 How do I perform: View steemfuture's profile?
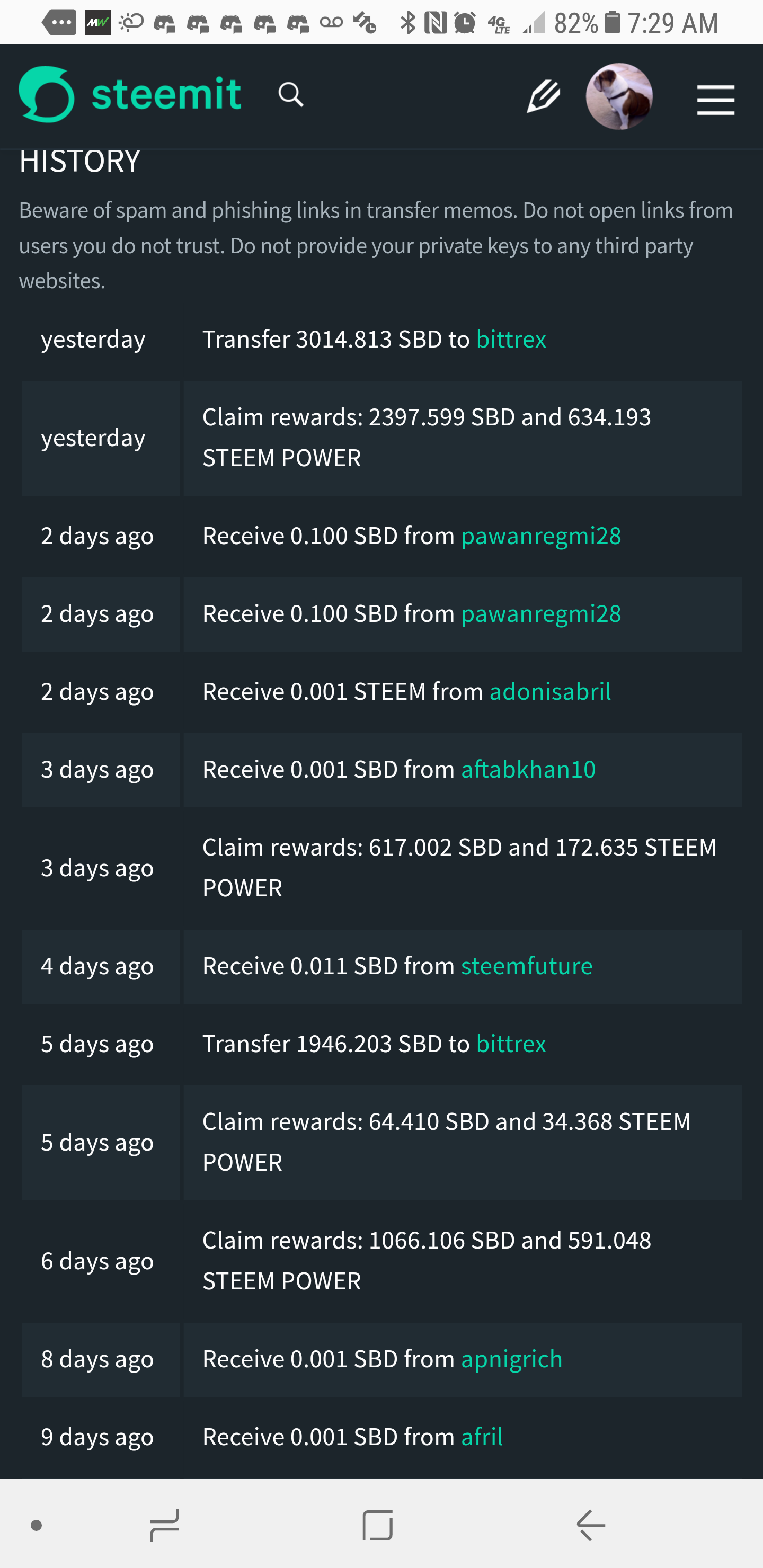(526, 967)
